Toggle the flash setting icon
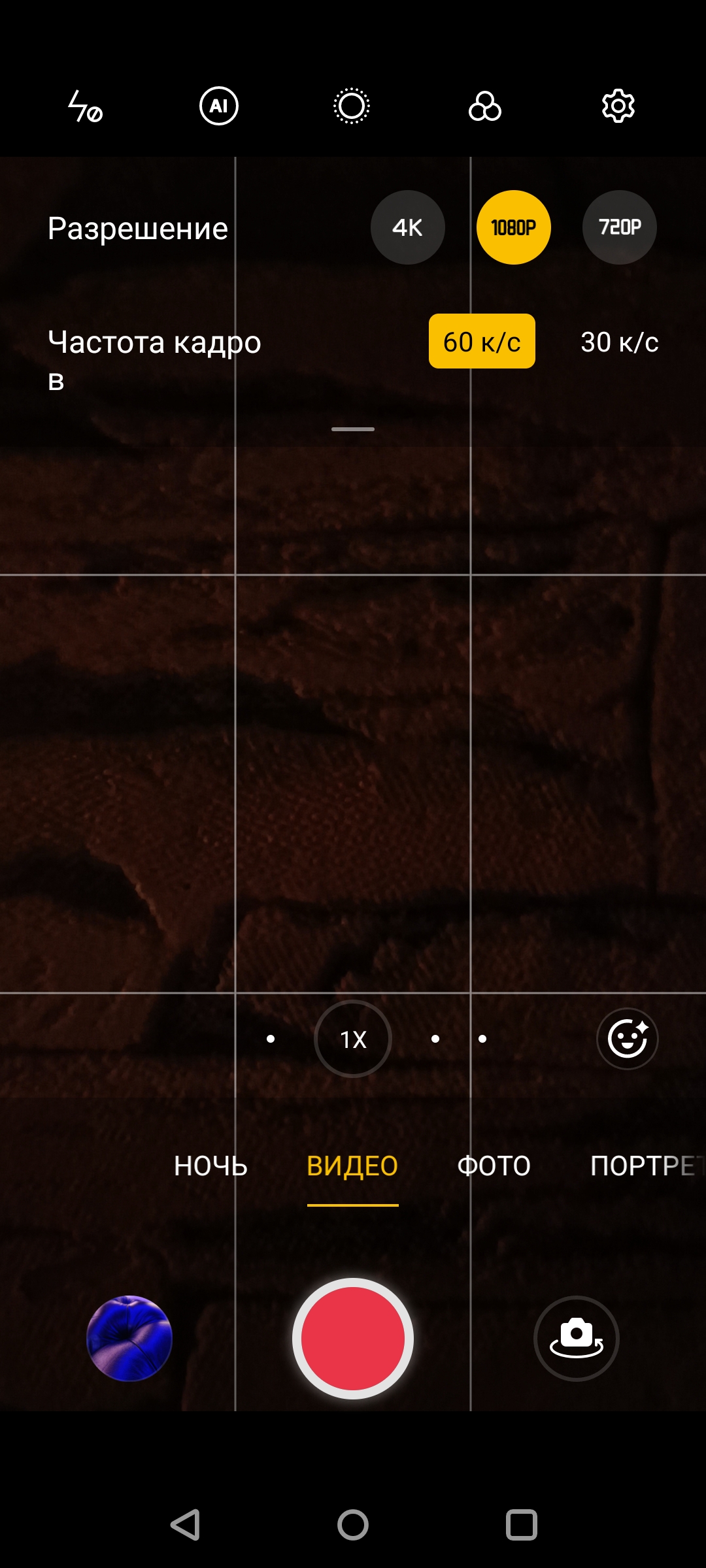This screenshot has width=706, height=1568. click(x=85, y=106)
